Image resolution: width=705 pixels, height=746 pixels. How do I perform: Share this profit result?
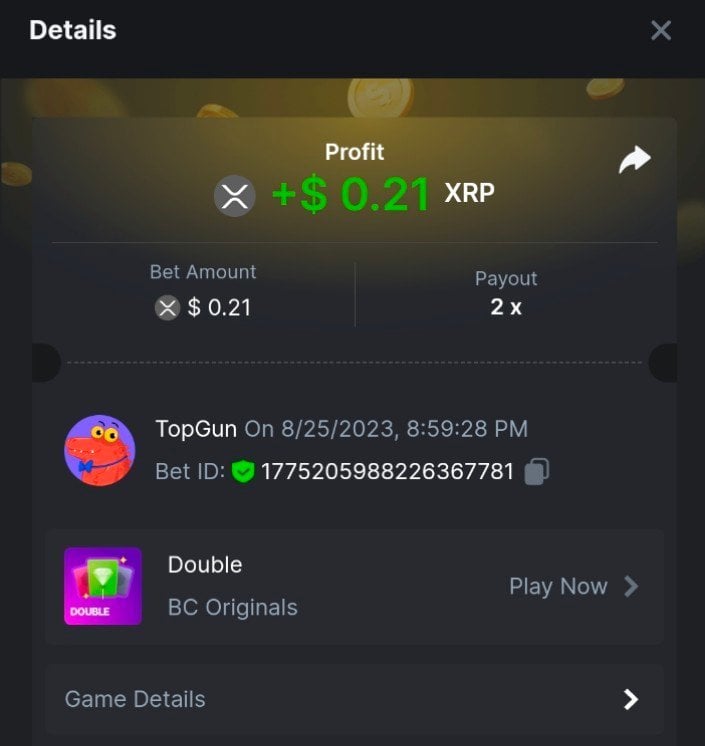click(634, 160)
